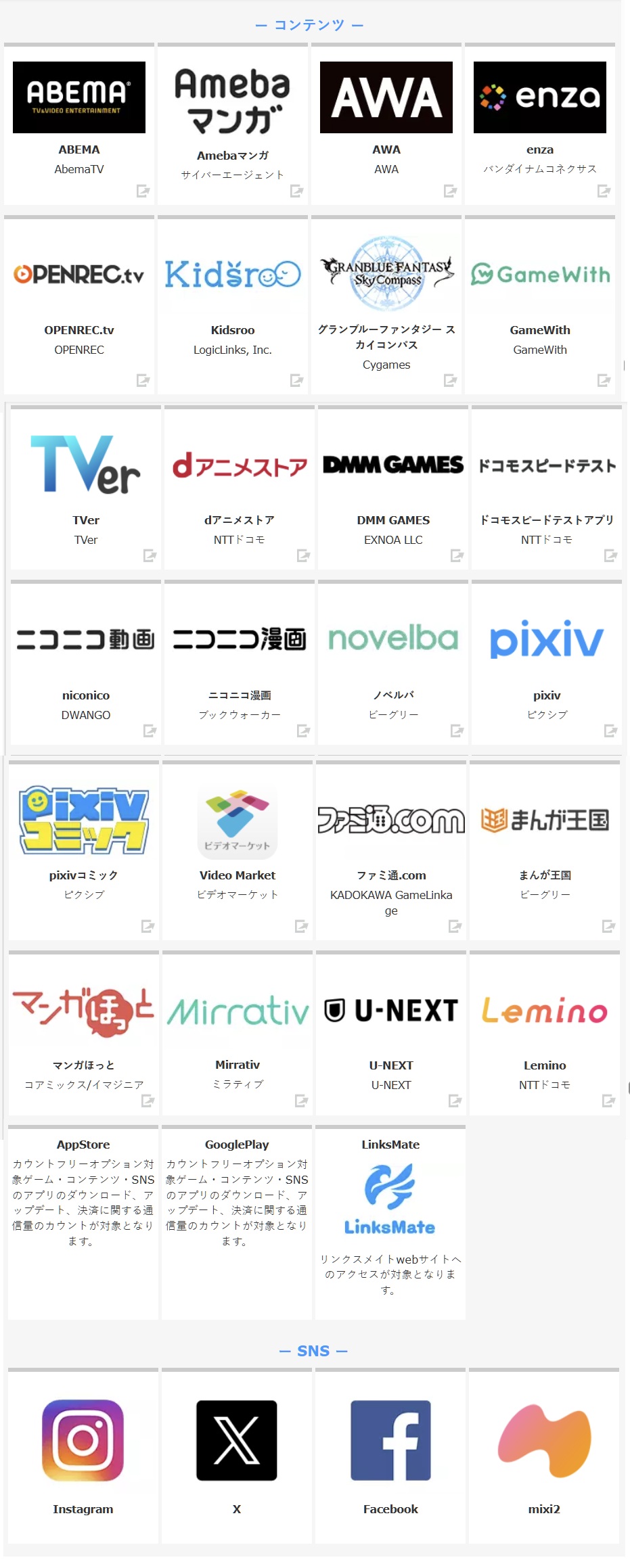Screen dimensions: 630x1568
Task: Open the enza card by バンダイナムコネクサス
Action: [539, 124]
